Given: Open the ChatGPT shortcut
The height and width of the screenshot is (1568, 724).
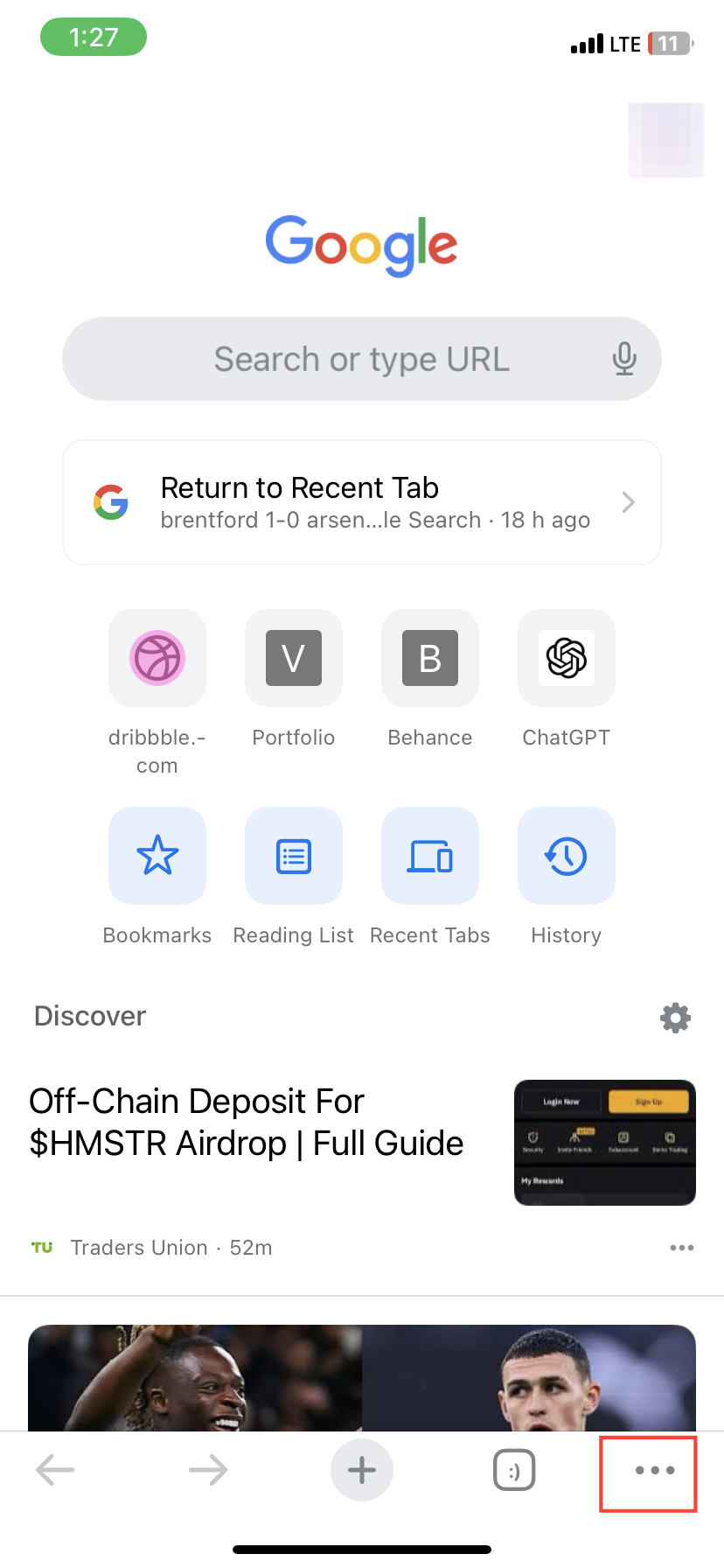Looking at the screenshot, I should tap(567, 658).
